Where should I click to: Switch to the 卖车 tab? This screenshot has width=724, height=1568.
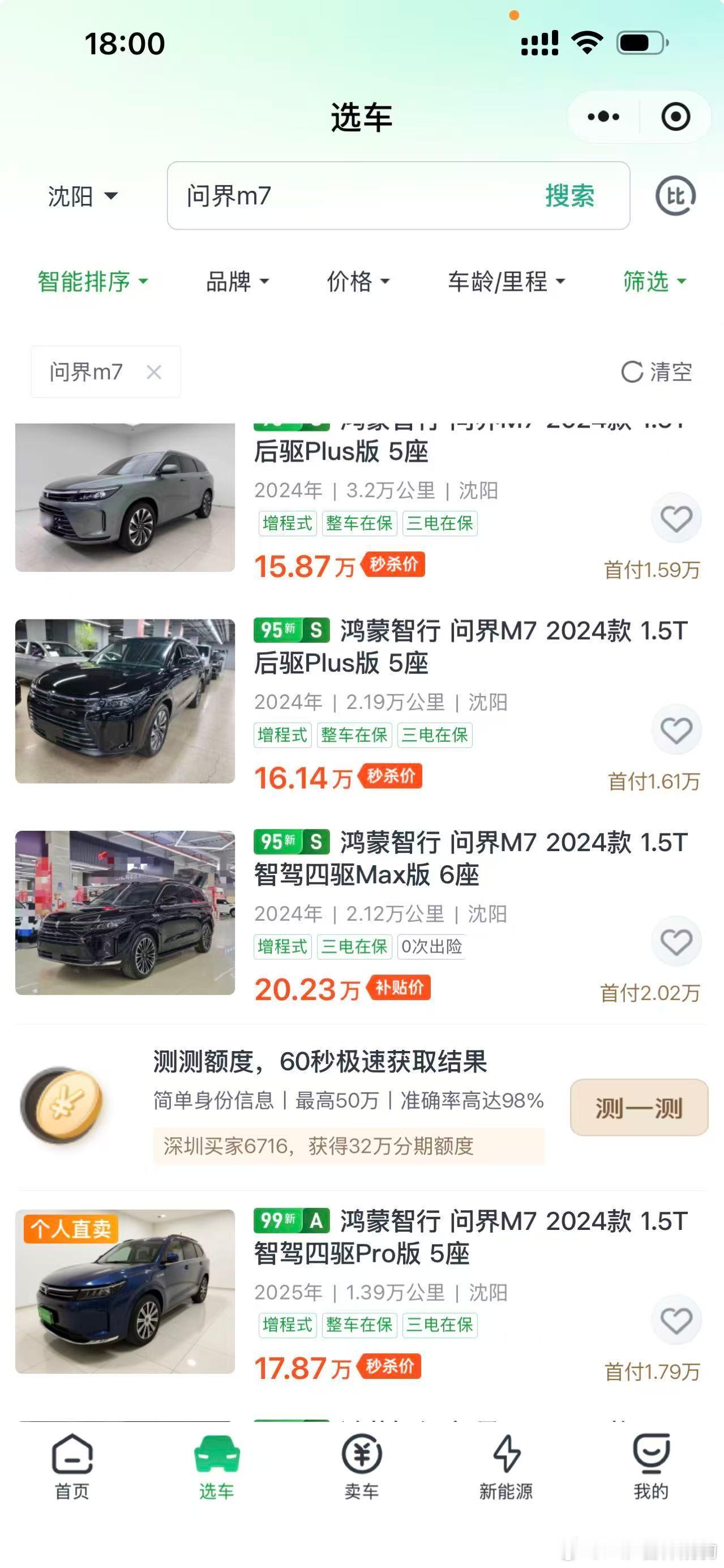tap(361, 1467)
